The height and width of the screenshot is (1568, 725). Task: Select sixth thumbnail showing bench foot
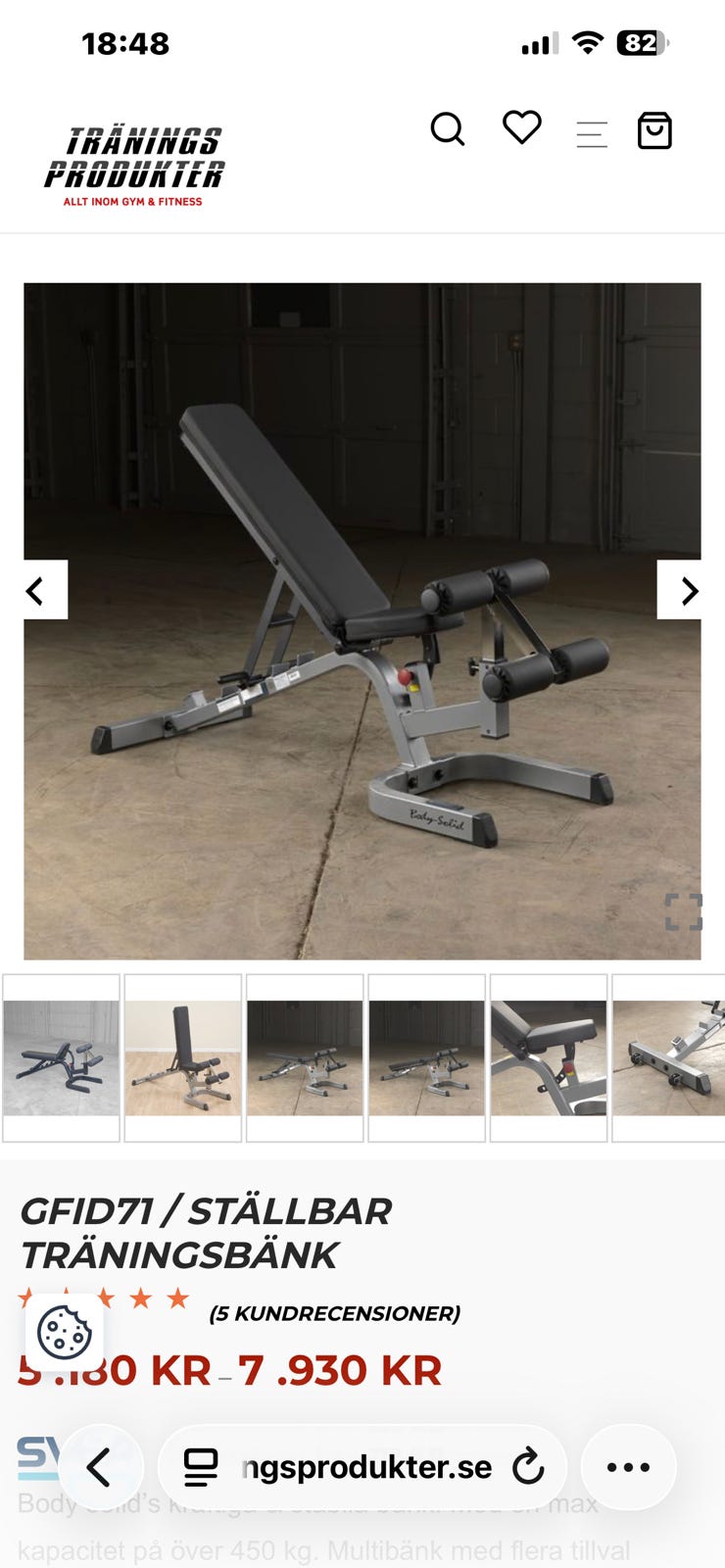(x=668, y=1057)
